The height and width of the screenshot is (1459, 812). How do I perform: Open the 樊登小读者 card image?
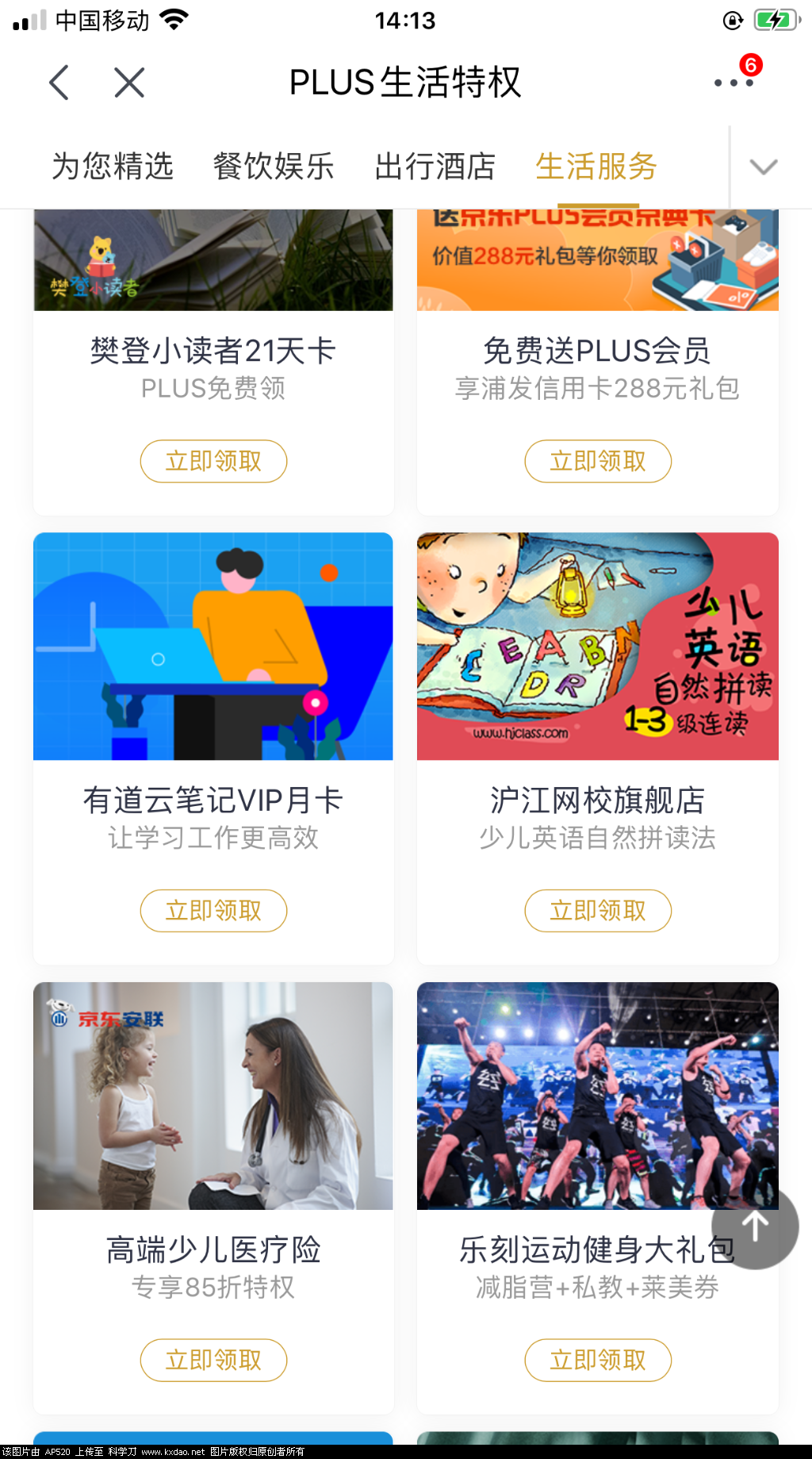[x=213, y=260]
